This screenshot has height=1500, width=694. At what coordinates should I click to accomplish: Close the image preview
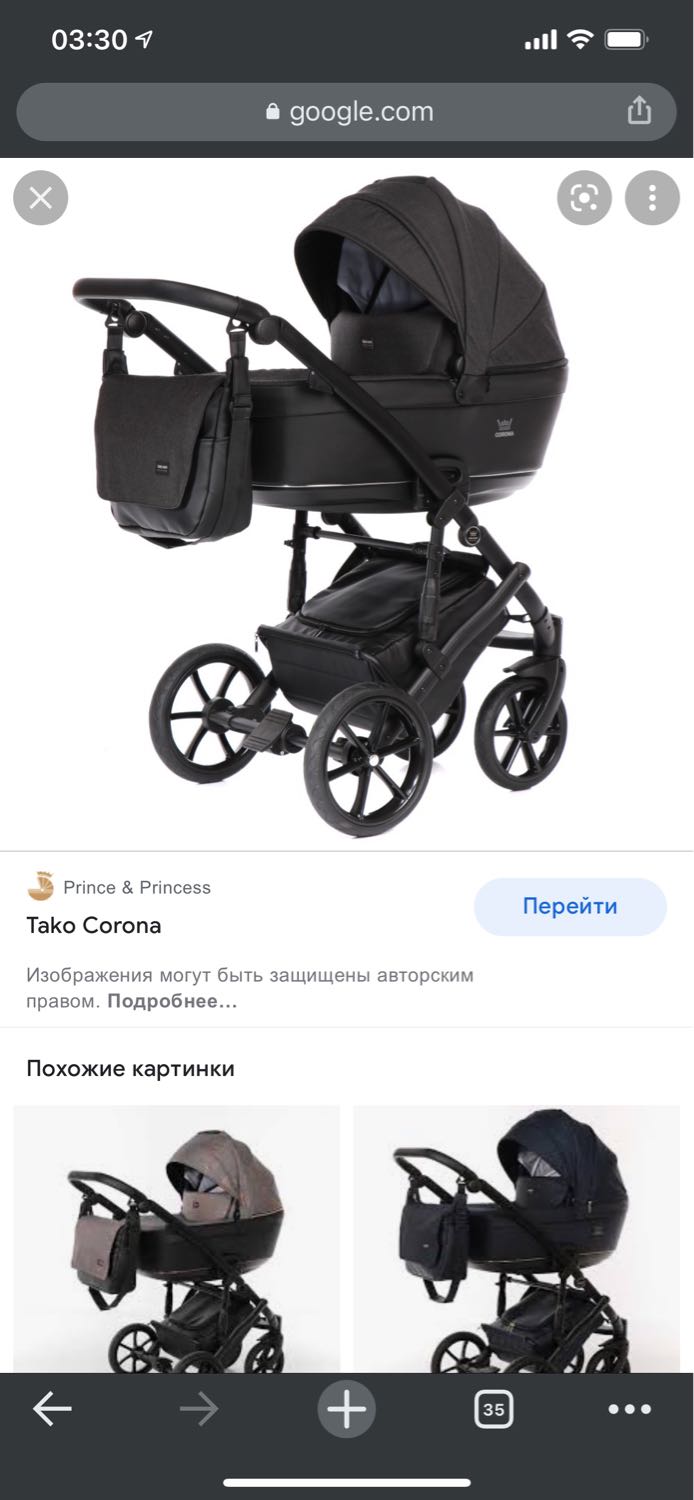click(41, 198)
